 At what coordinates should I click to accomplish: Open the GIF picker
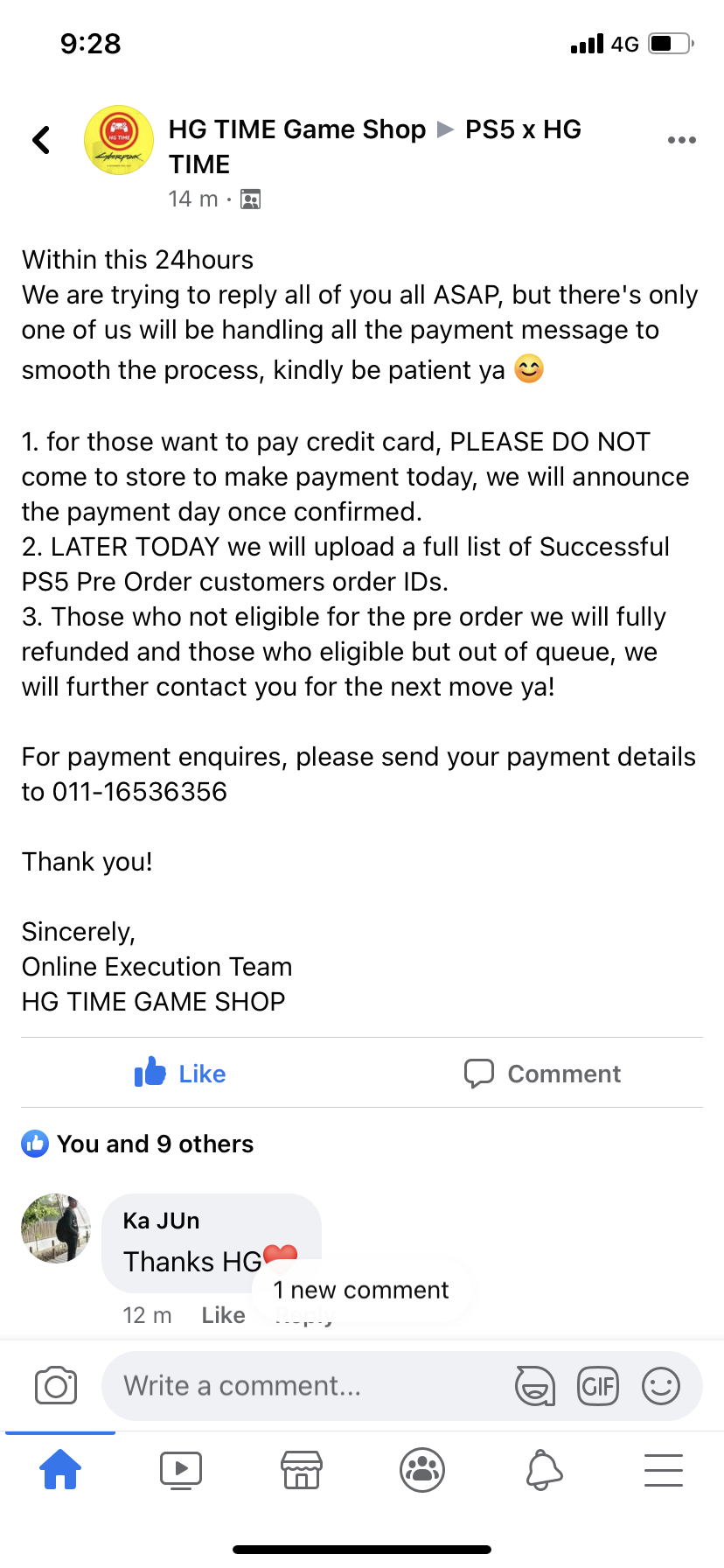coord(598,1386)
